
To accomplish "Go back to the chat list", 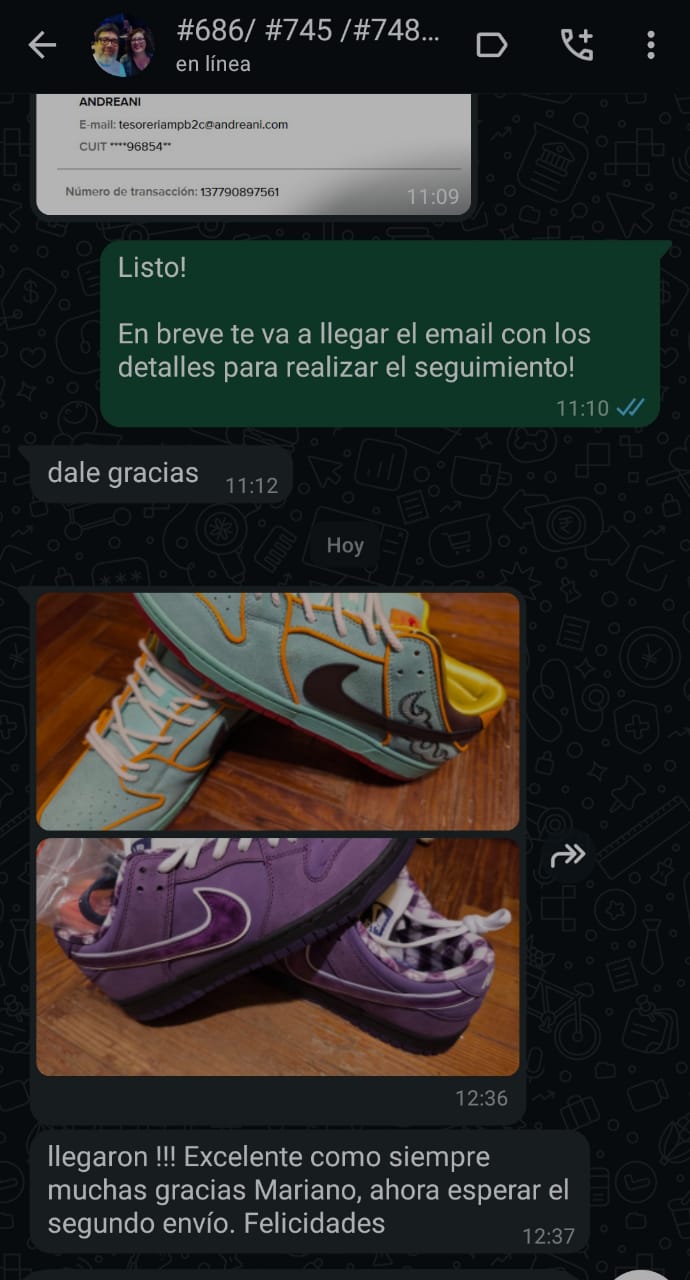I will coord(42,45).
